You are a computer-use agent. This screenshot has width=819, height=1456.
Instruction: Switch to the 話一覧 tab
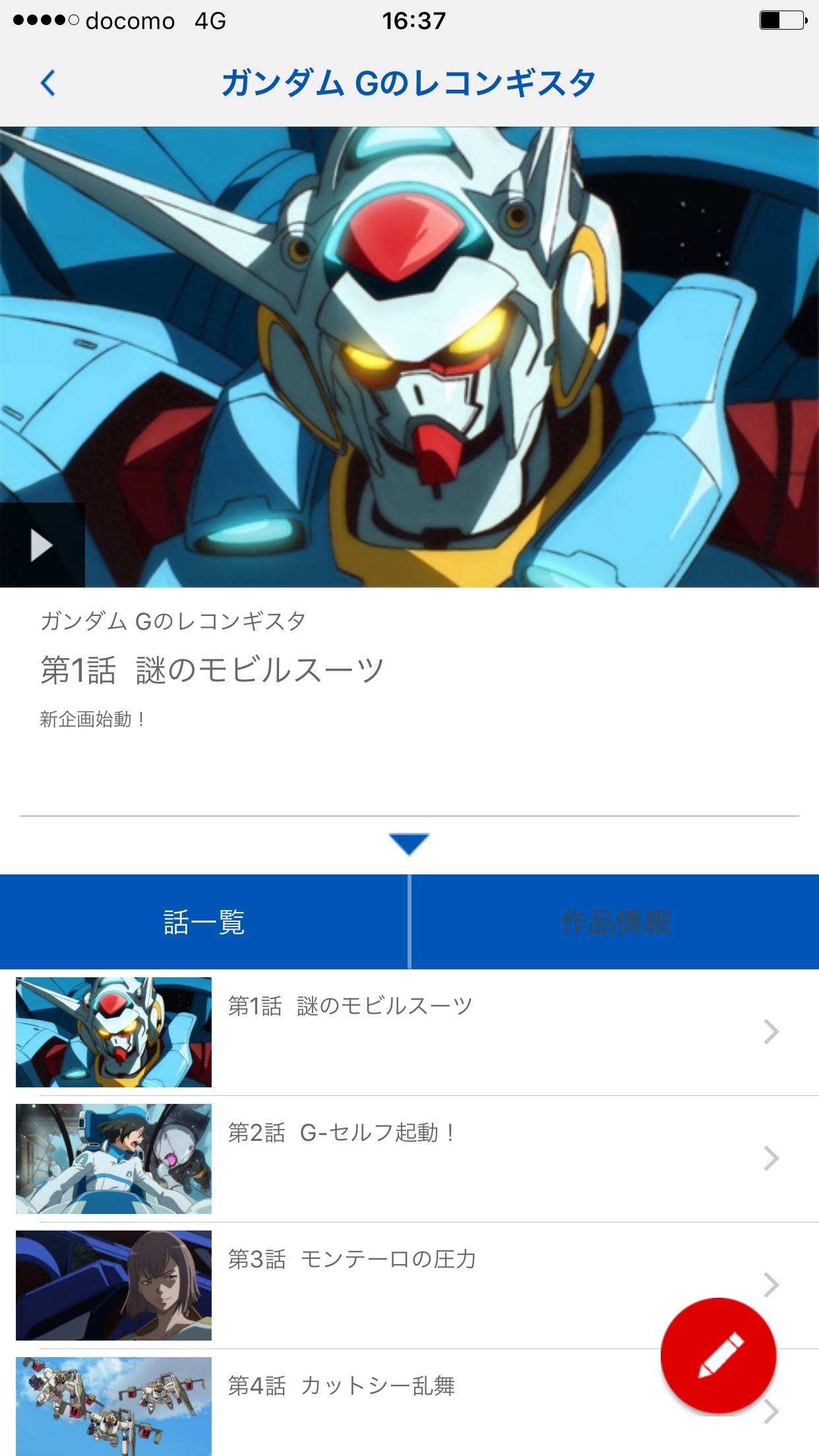[x=204, y=922]
